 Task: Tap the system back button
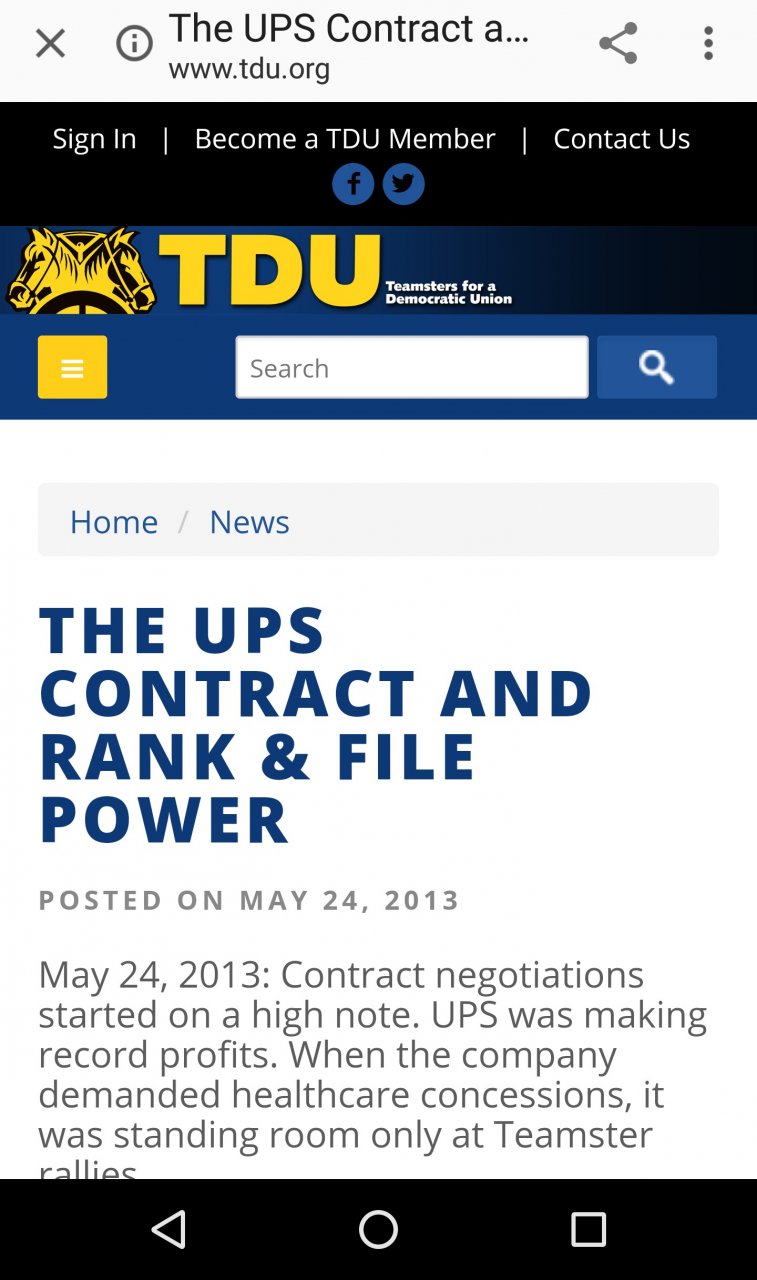[x=169, y=1229]
